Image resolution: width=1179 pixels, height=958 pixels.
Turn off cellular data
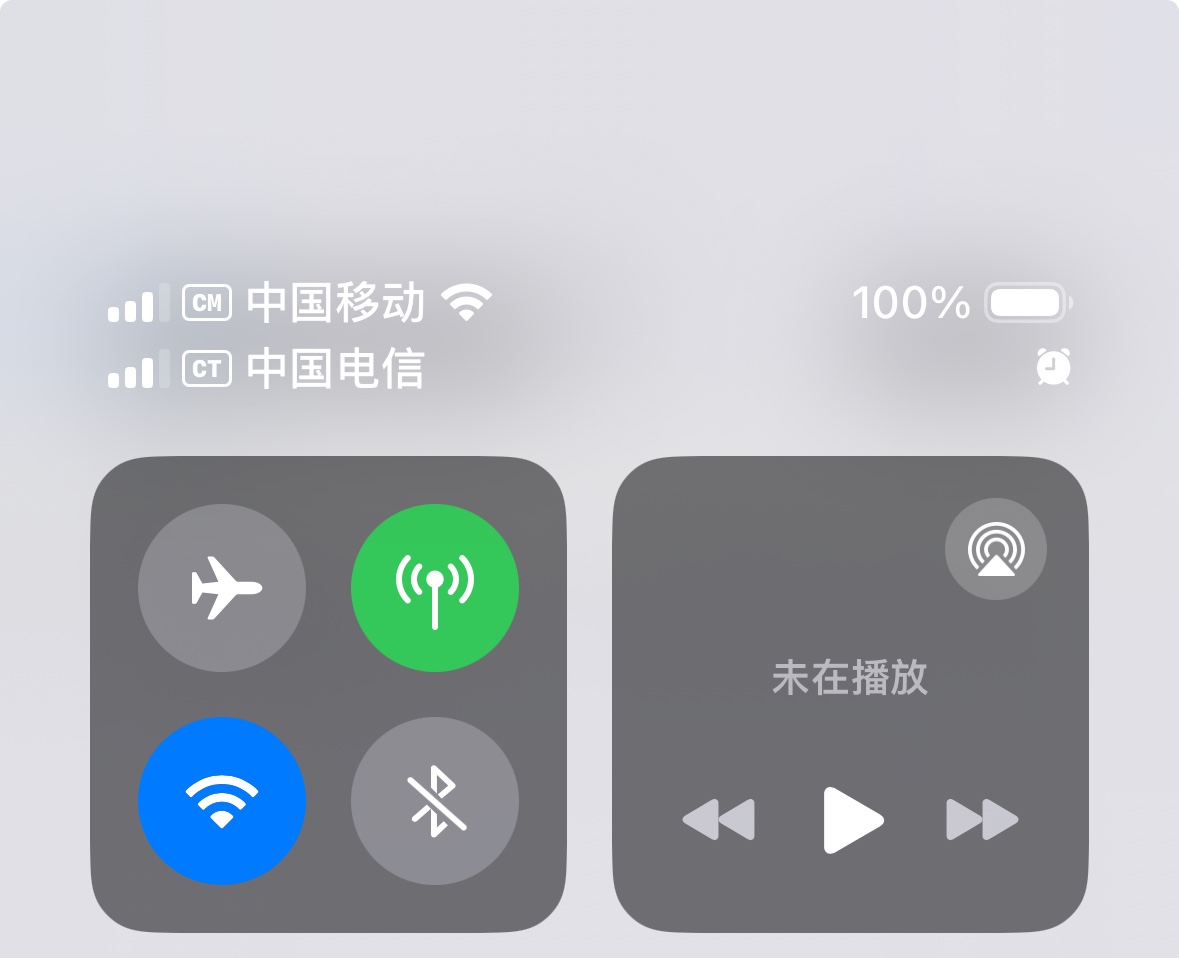pyautogui.click(x=435, y=588)
